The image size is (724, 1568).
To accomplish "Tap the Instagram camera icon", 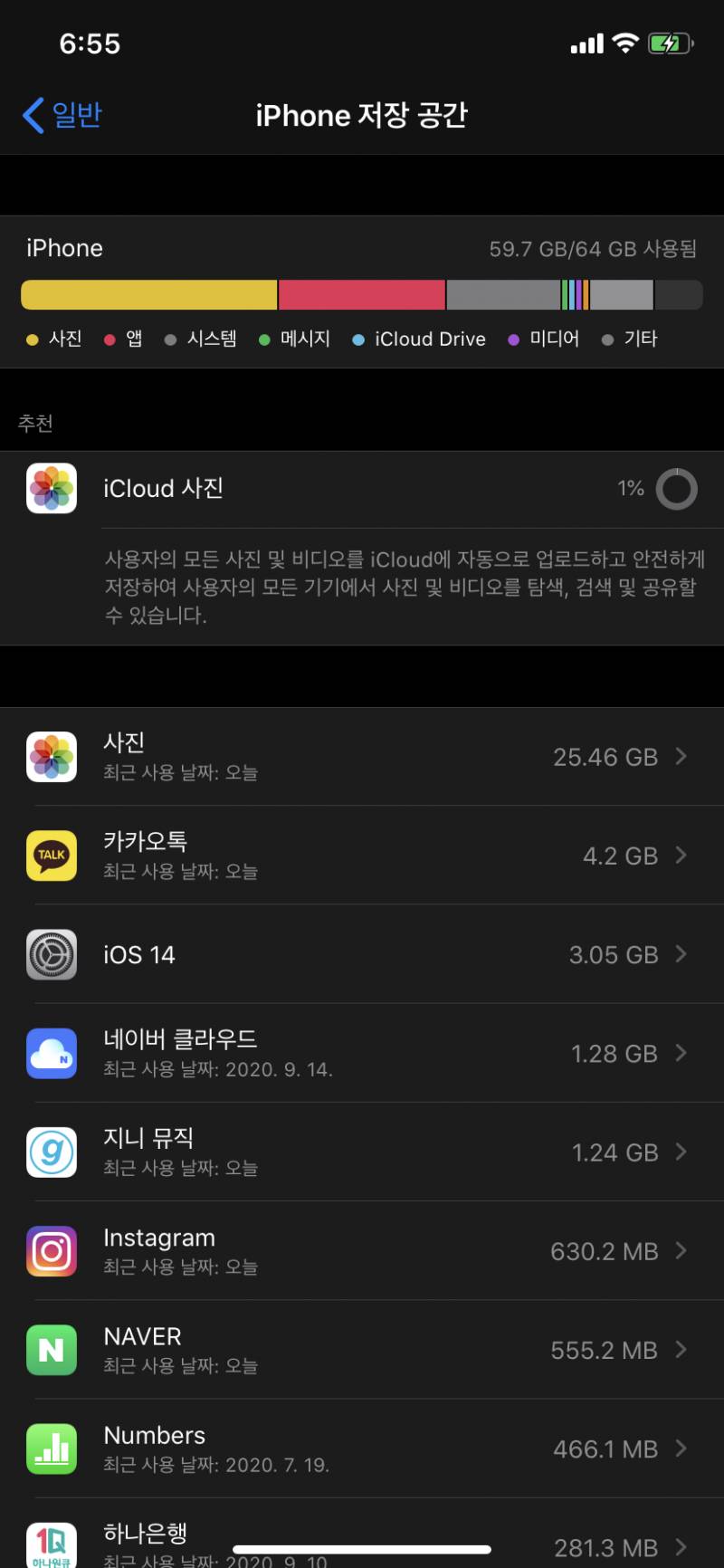I will 52,1251.
